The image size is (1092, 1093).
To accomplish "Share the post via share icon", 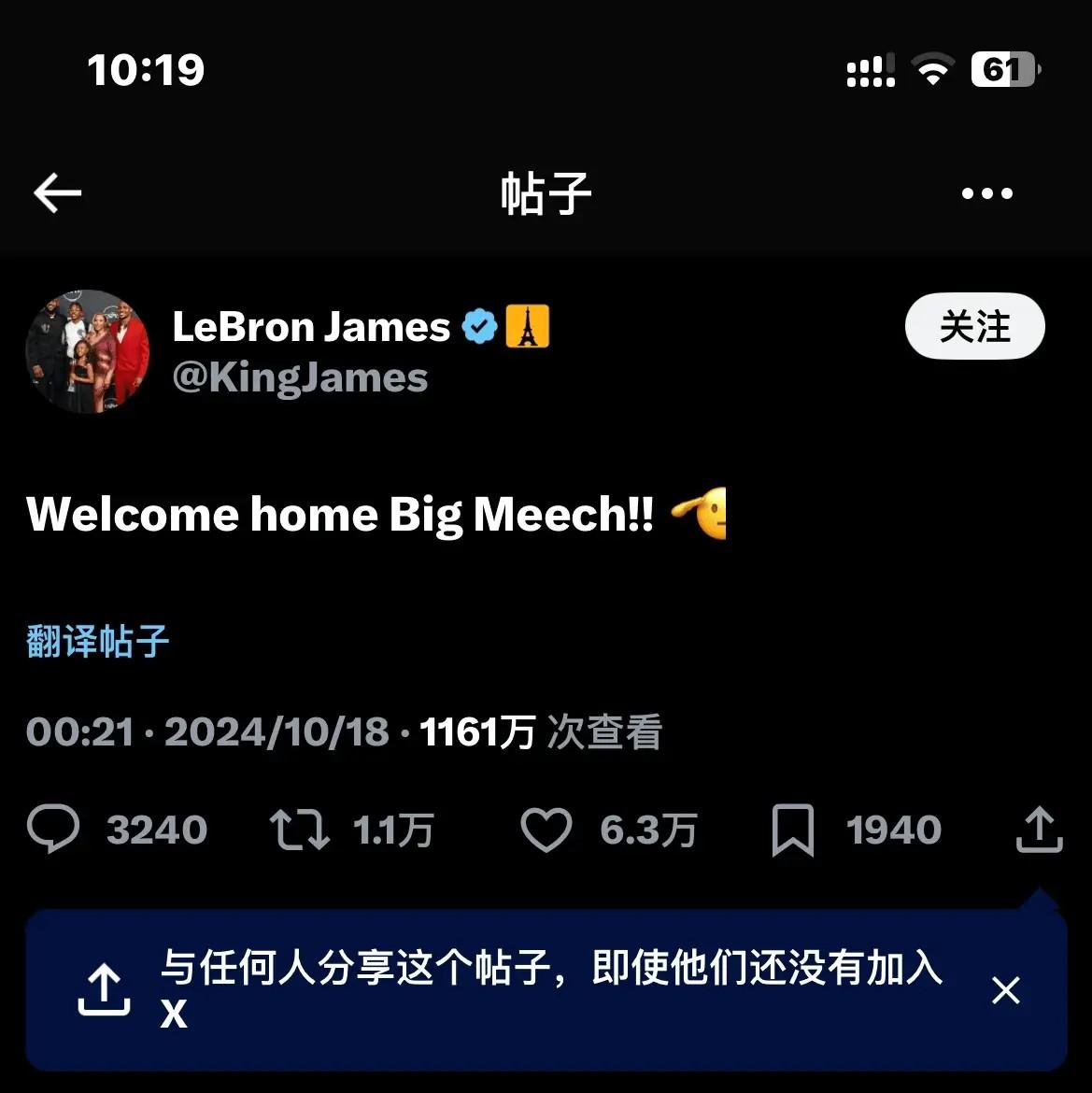I will pos(1039,830).
